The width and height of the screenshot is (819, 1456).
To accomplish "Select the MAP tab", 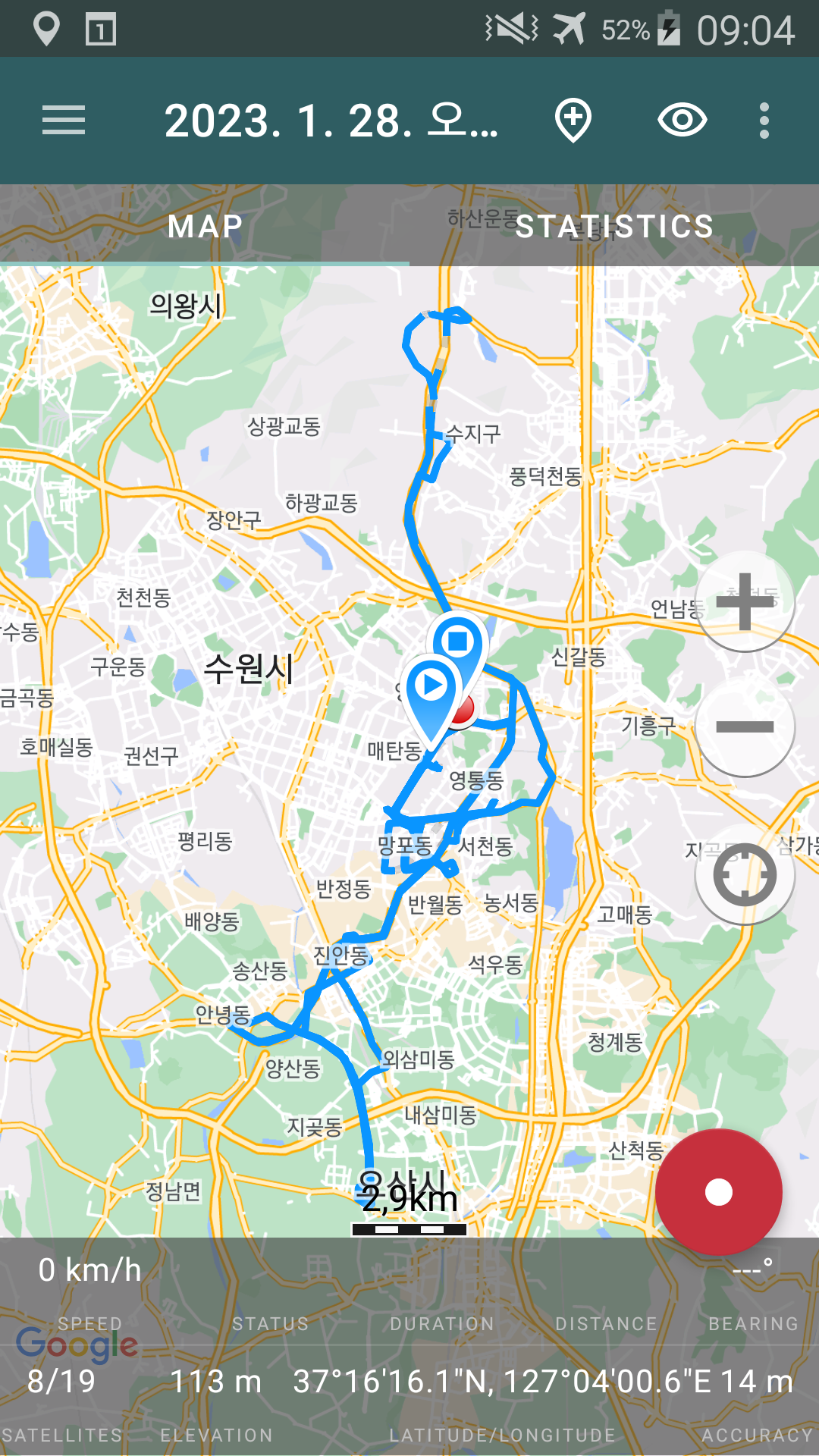I will [x=205, y=226].
